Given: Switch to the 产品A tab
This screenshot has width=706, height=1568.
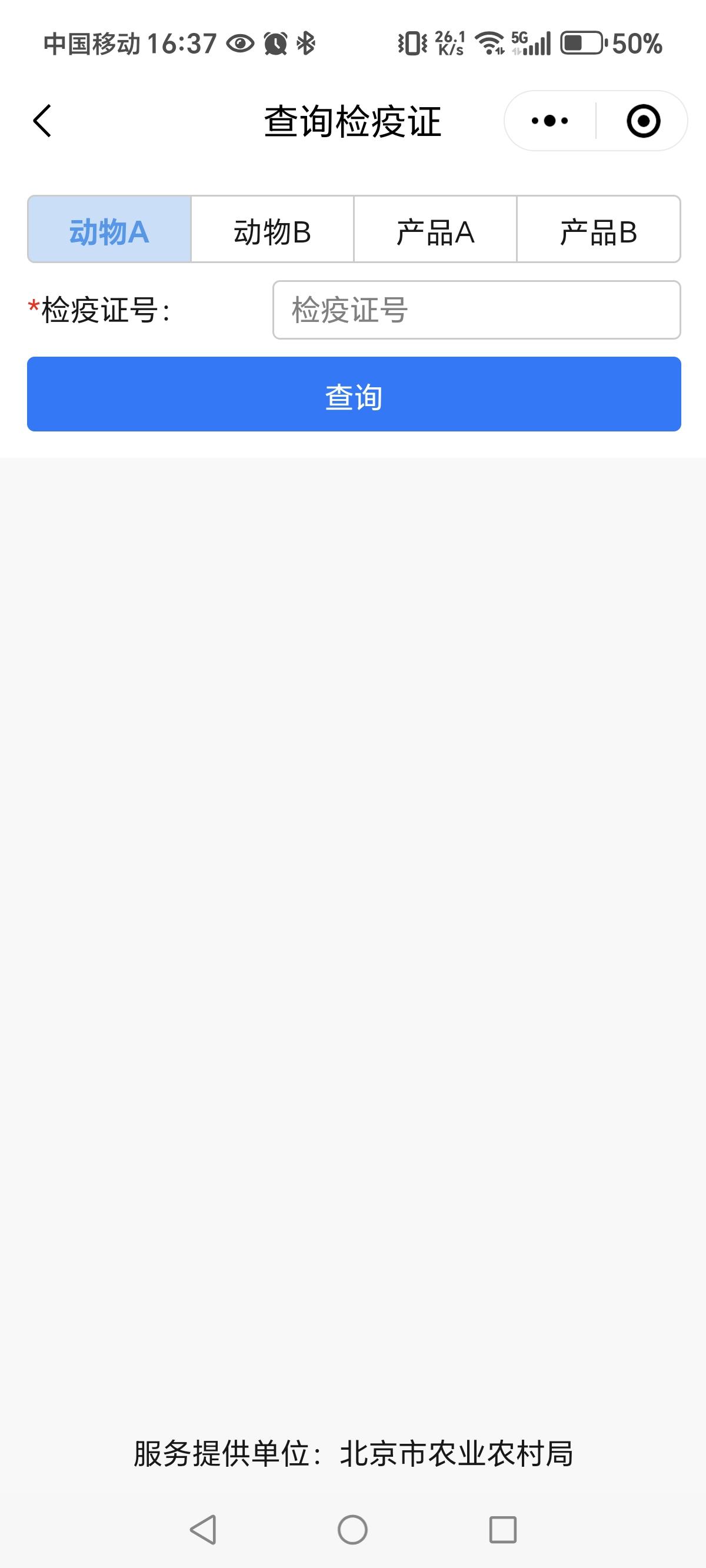Looking at the screenshot, I should point(435,230).
